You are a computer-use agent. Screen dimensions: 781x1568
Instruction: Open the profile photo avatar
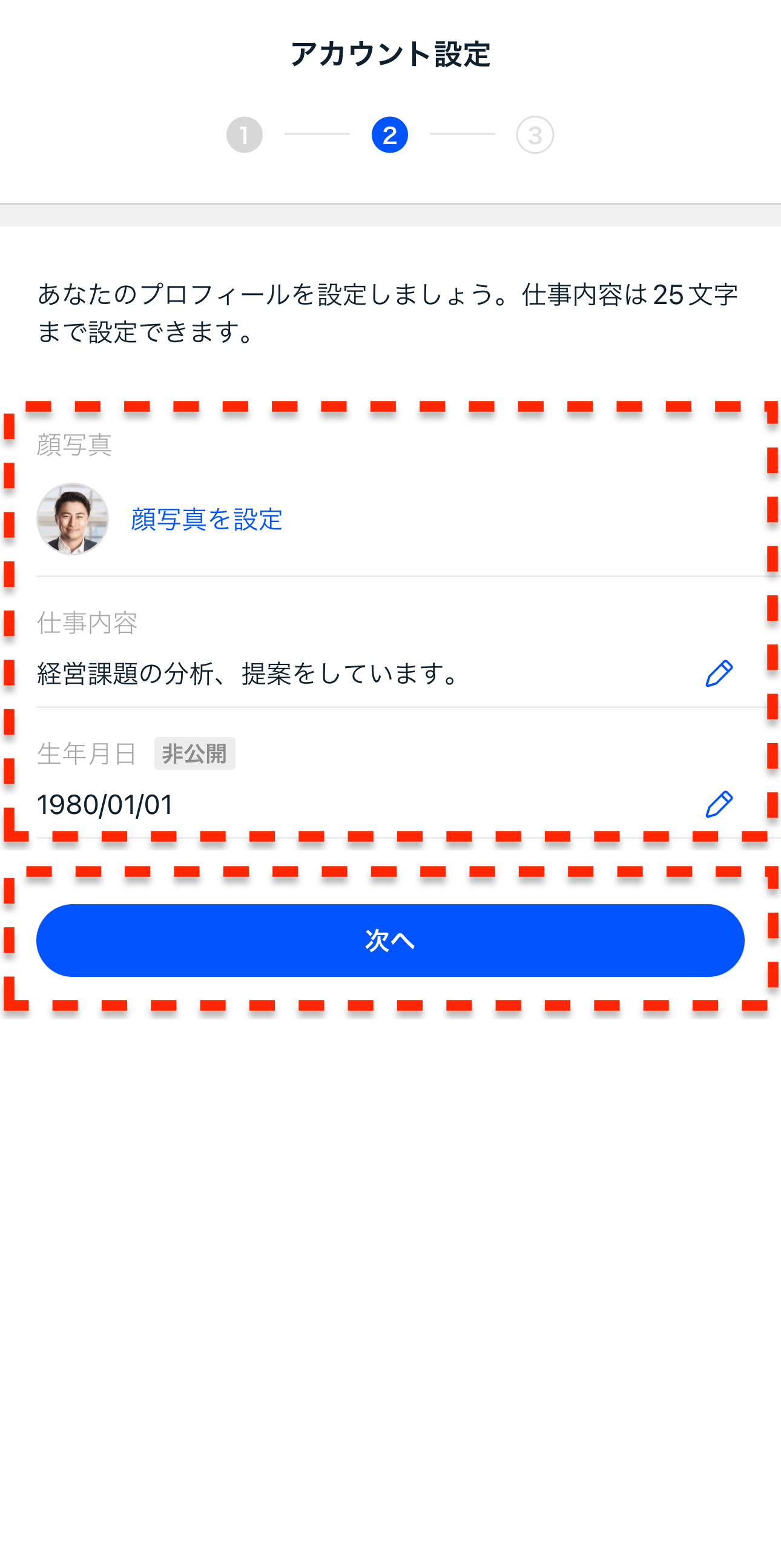(x=73, y=519)
